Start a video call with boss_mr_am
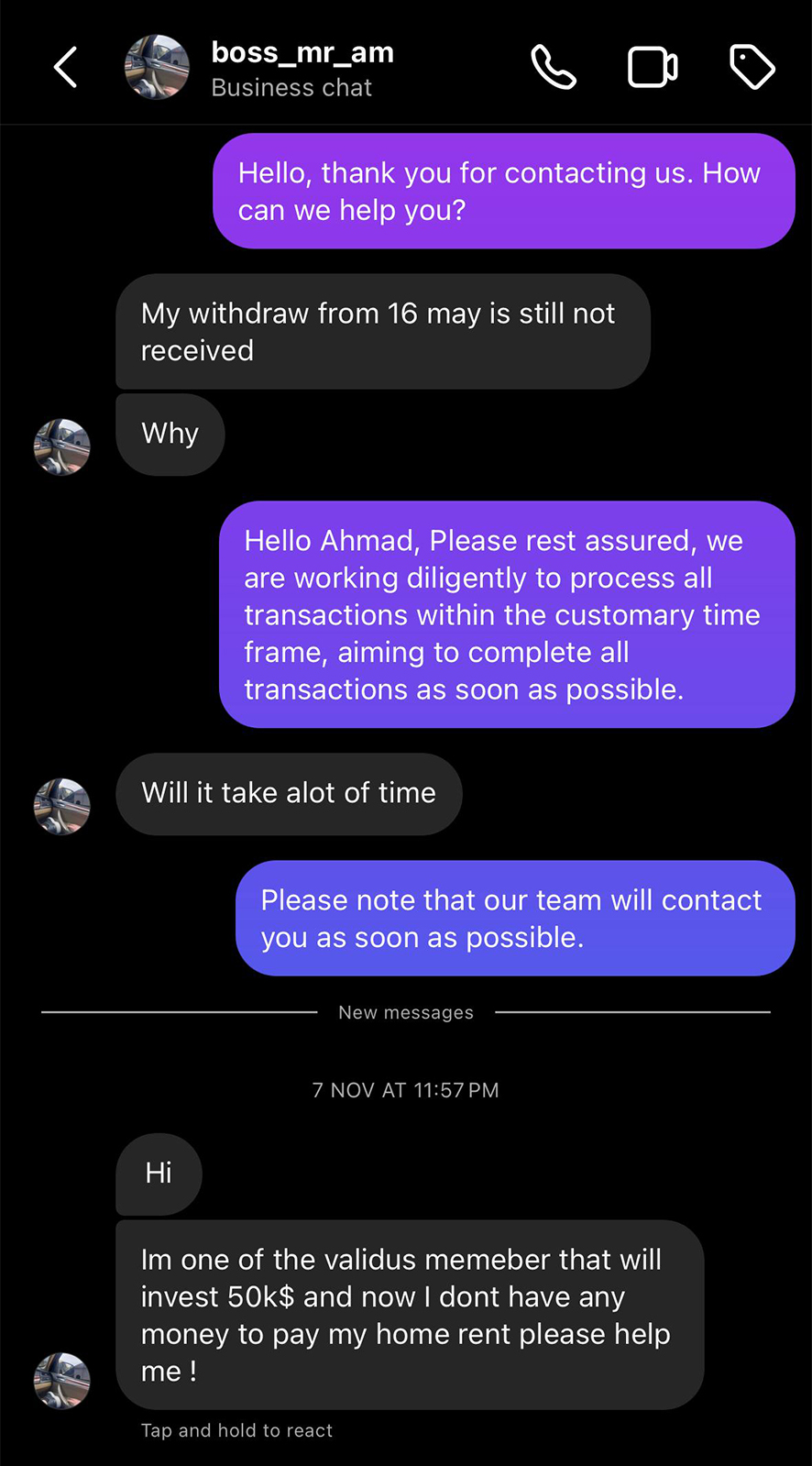 pyautogui.click(x=653, y=68)
